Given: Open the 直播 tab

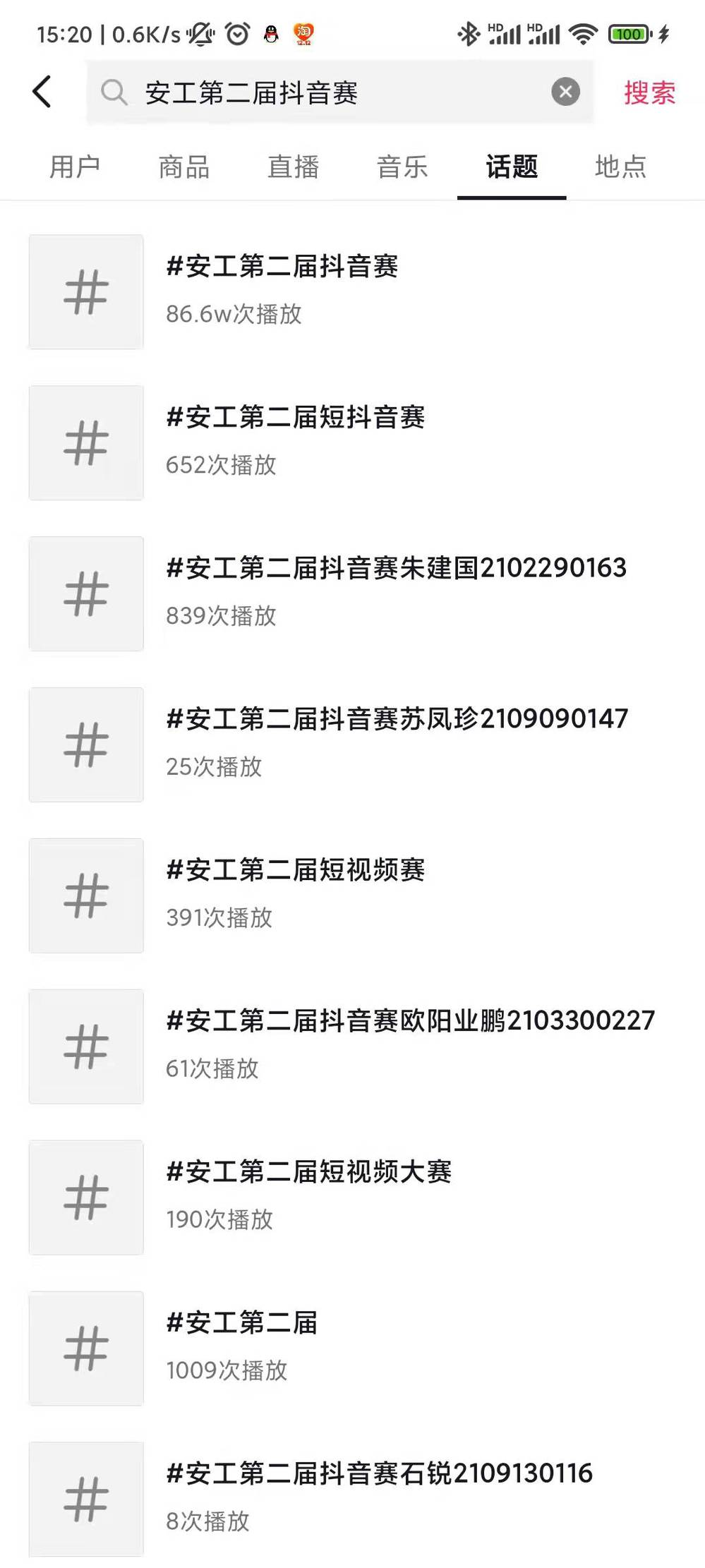Looking at the screenshot, I should 294,167.
